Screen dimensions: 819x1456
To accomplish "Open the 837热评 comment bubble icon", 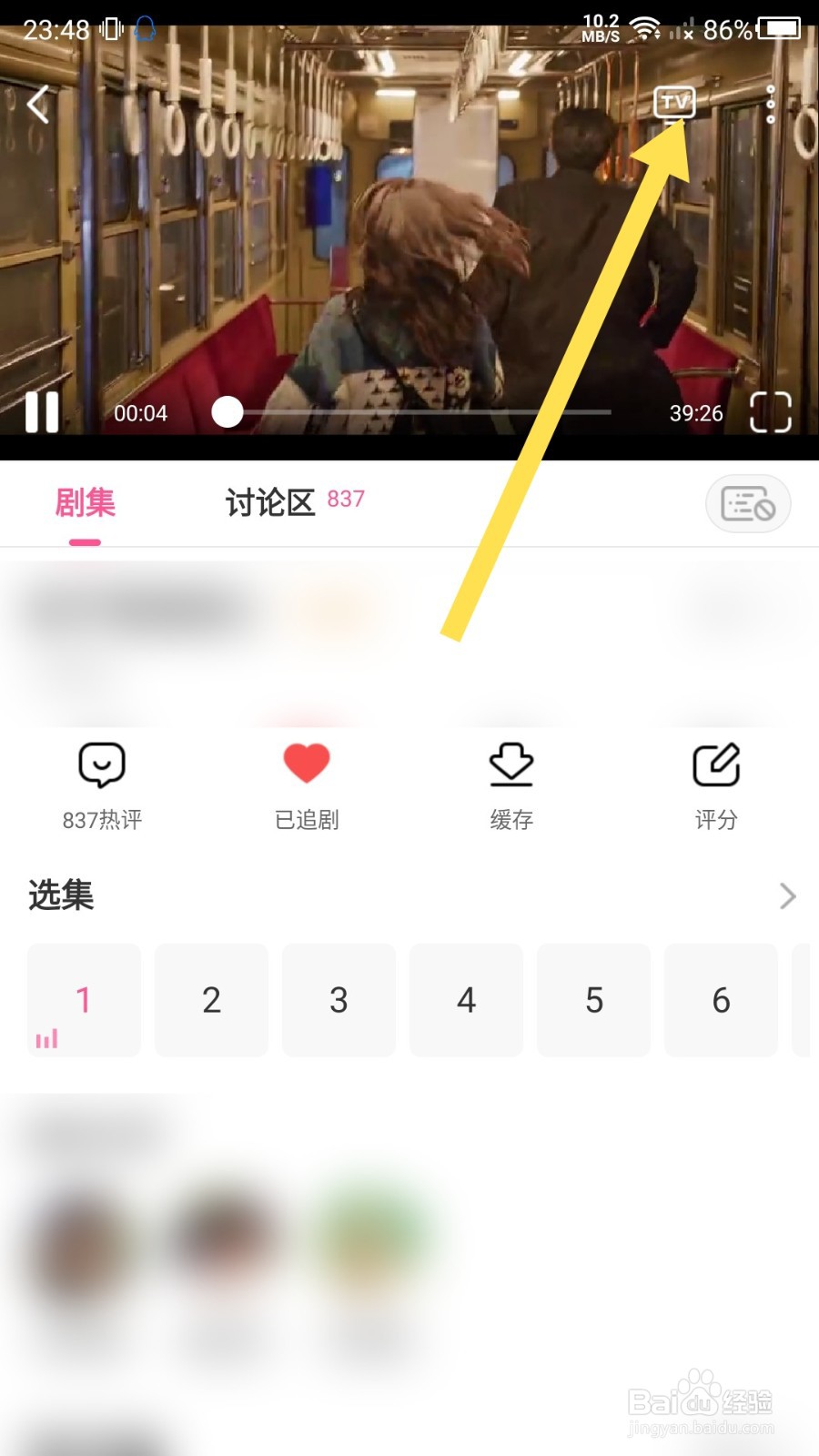I will (x=100, y=764).
